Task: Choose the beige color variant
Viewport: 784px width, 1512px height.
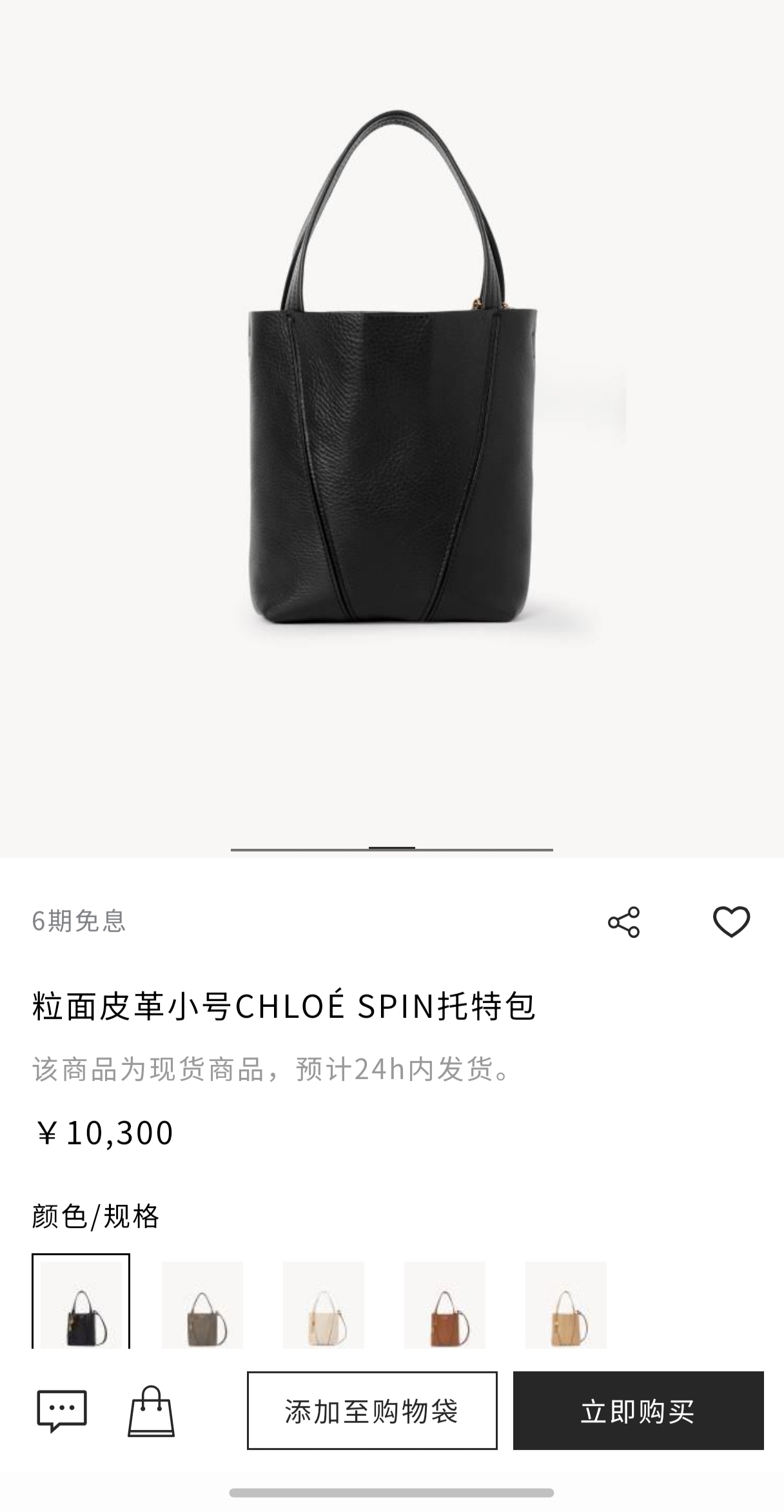Action: tap(566, 1304)
